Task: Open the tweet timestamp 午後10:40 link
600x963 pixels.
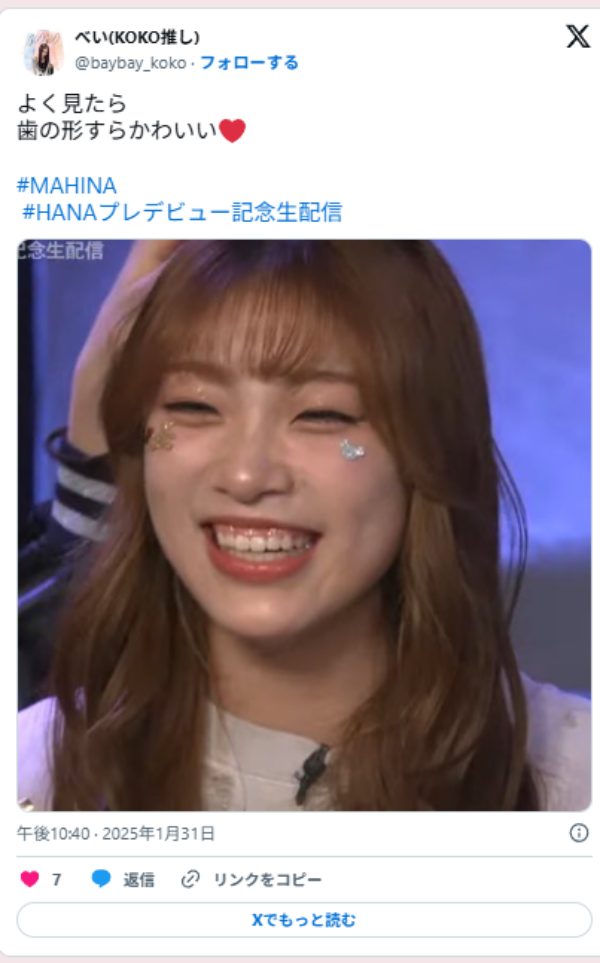Action: click(x=116, y=833)
